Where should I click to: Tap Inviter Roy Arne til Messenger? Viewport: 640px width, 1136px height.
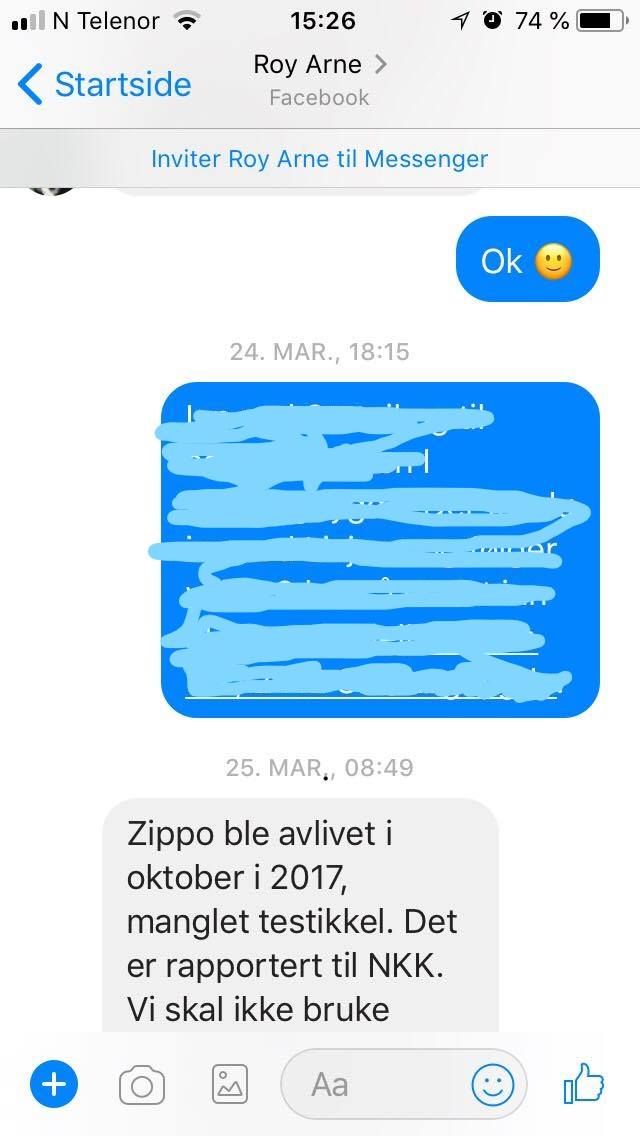tap(319, 158)
